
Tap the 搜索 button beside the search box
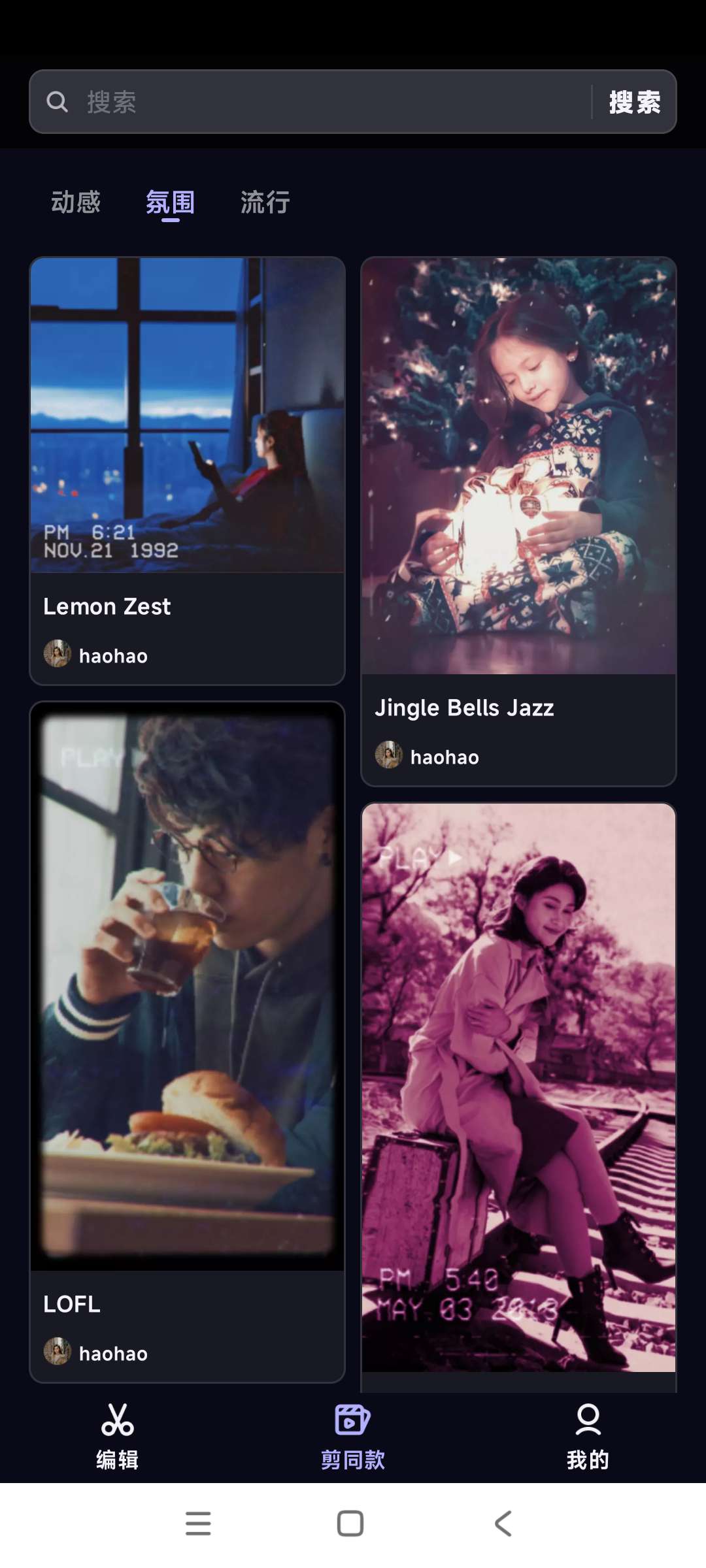coord(634,102)
